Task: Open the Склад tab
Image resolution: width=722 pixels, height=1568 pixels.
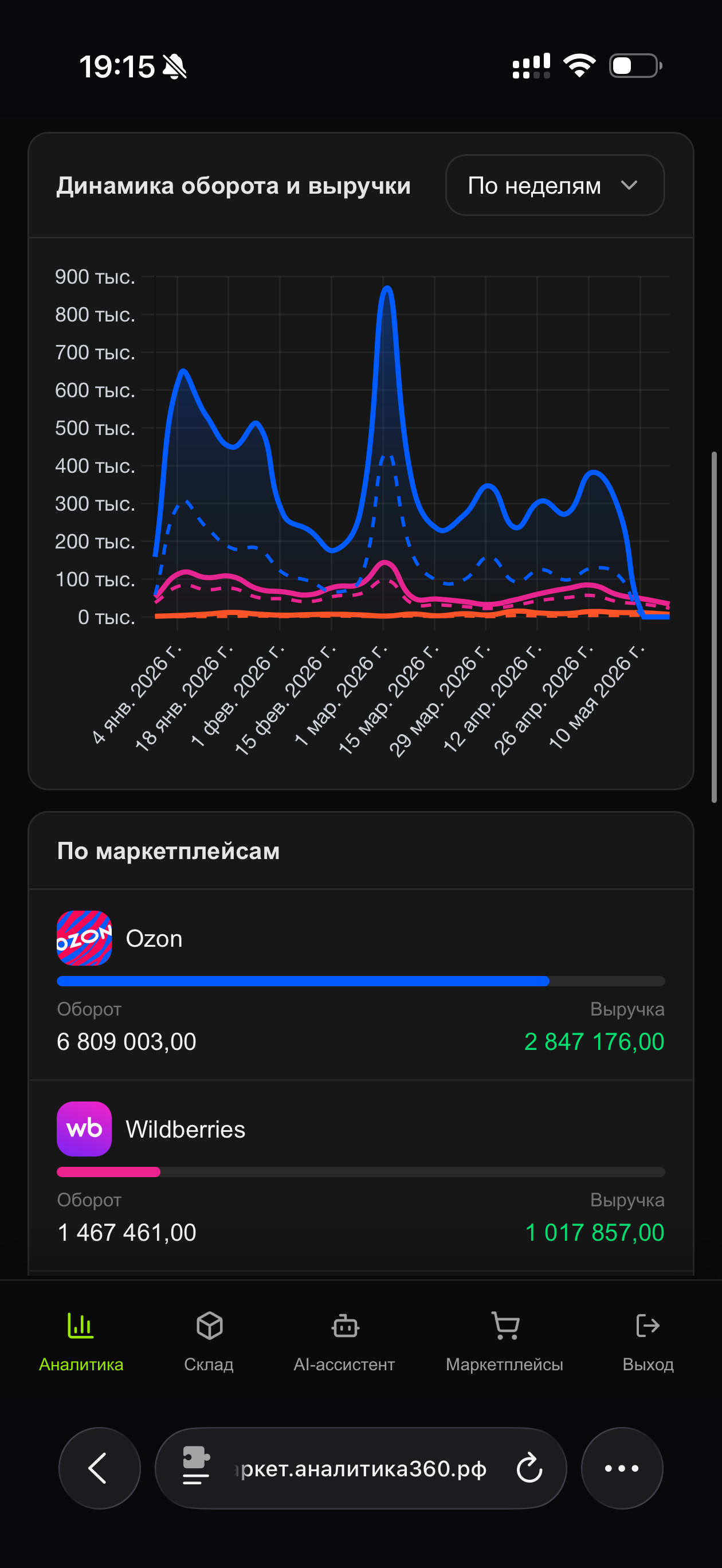Action: point(209,1342)
